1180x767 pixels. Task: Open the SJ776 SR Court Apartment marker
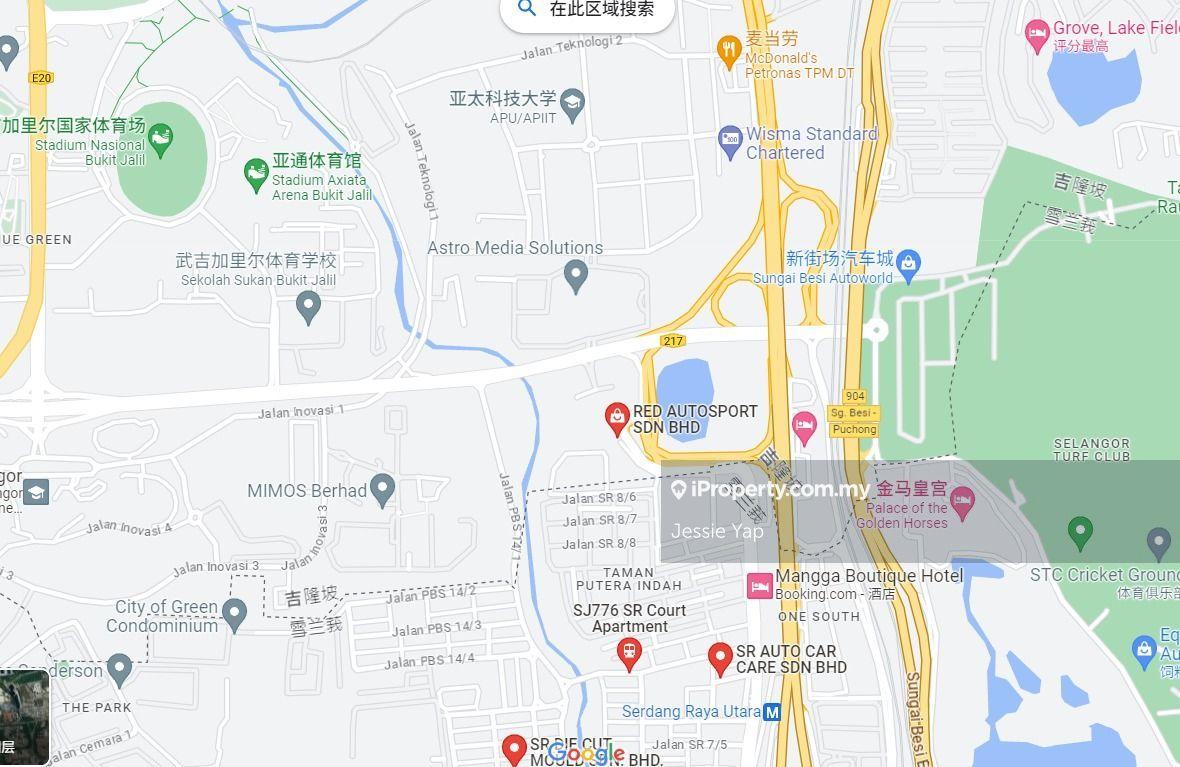pos(629,654)
